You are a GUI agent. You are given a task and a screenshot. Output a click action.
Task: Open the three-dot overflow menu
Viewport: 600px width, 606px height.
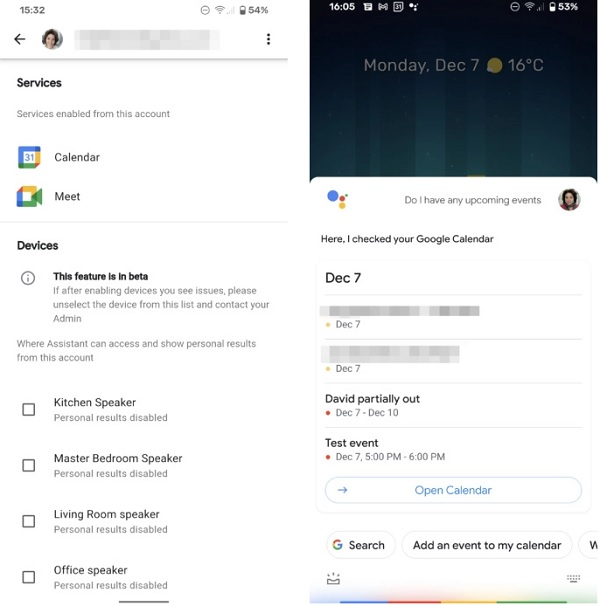pos(268,40)
